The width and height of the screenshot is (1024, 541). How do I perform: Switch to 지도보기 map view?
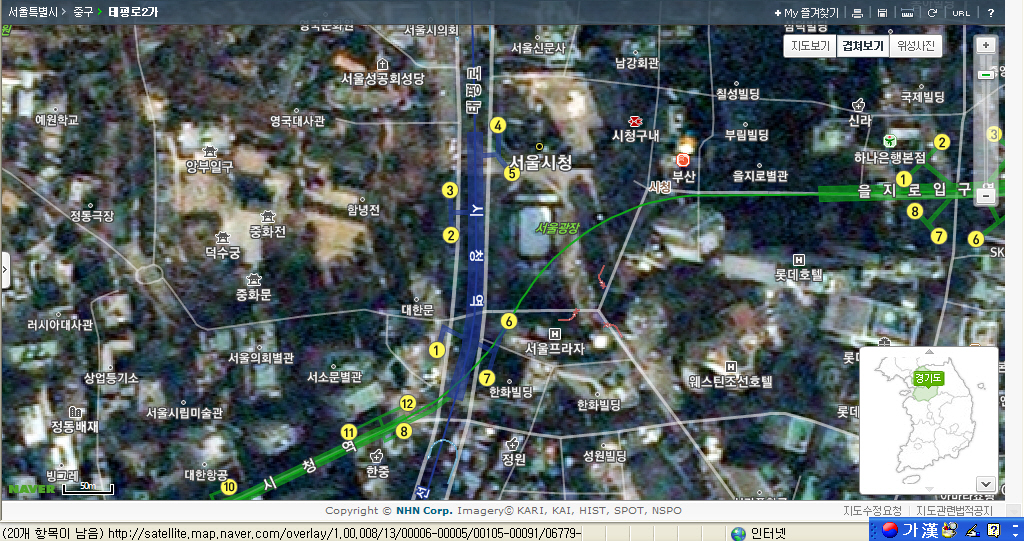tap(810, 46)
